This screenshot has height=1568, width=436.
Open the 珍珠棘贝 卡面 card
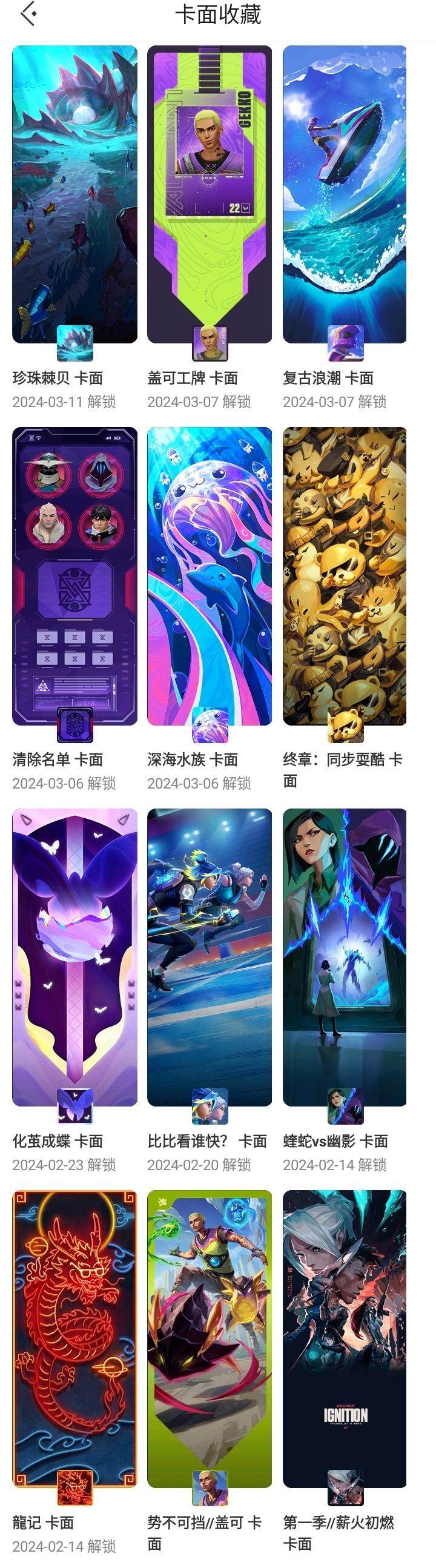[x=74, y=195]
